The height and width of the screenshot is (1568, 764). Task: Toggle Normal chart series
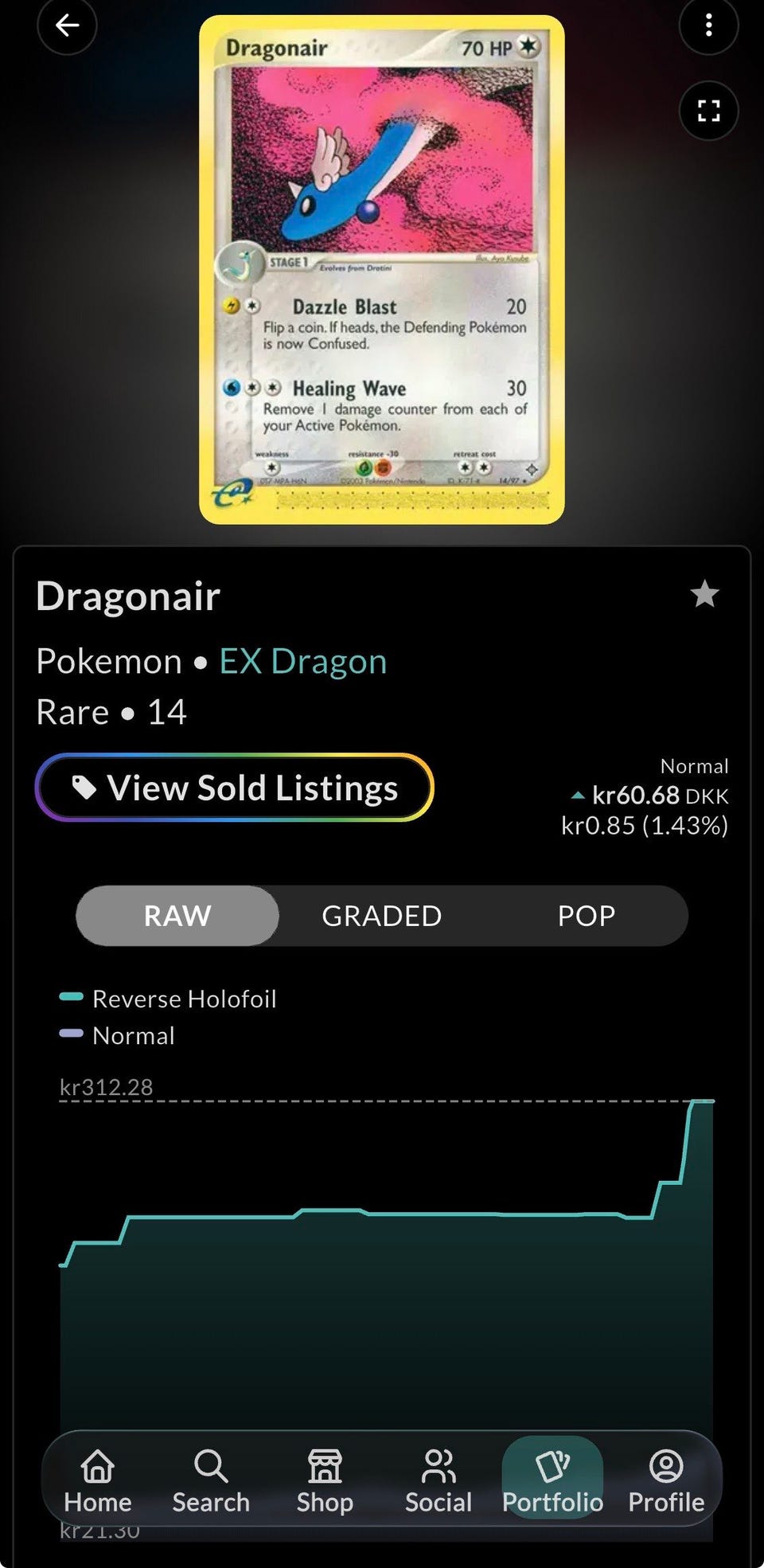pyautogui.click(x=117, y=1035)
